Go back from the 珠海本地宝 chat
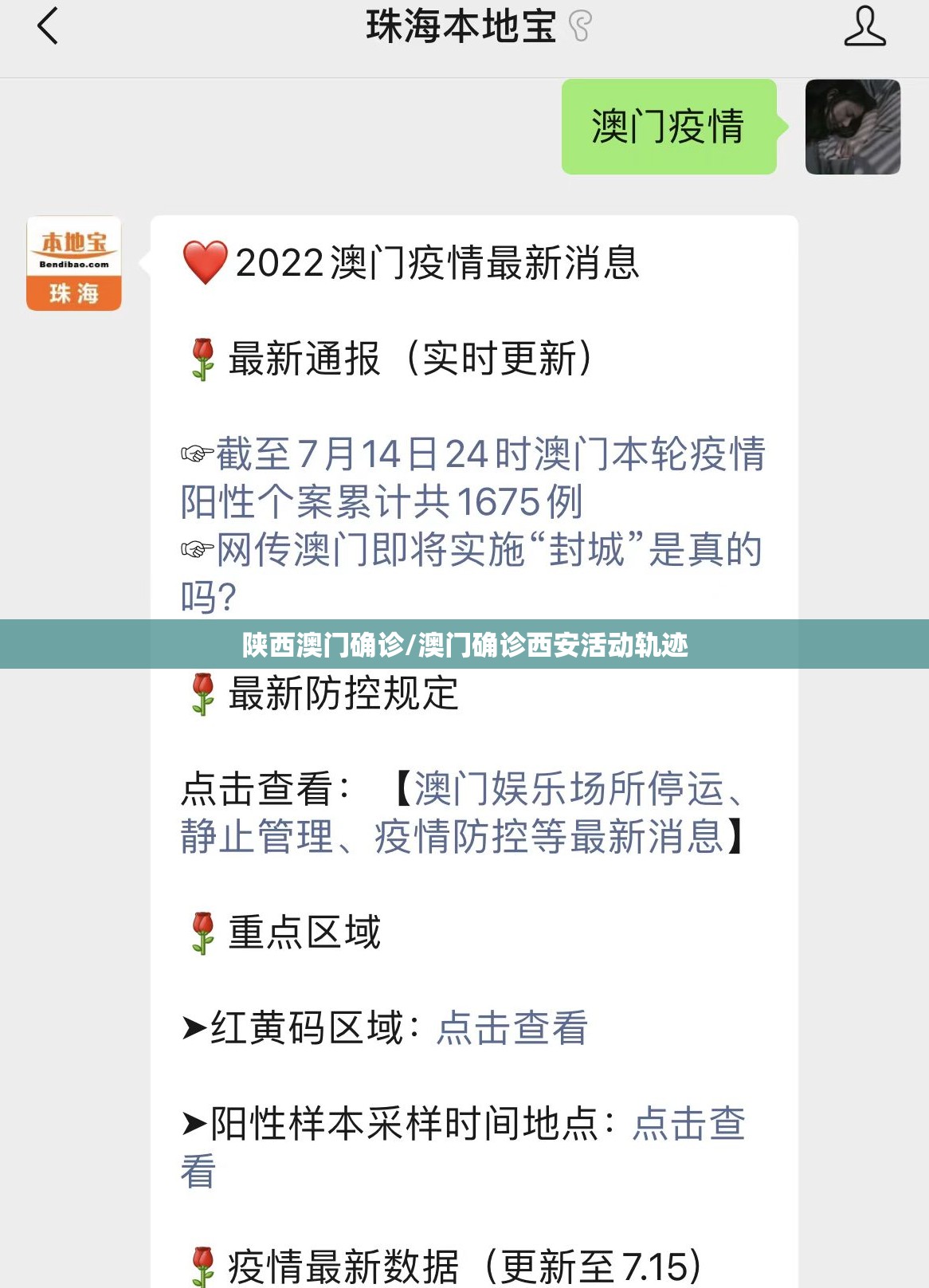Screen dimensions: 929x1288 tap(48, 26)
